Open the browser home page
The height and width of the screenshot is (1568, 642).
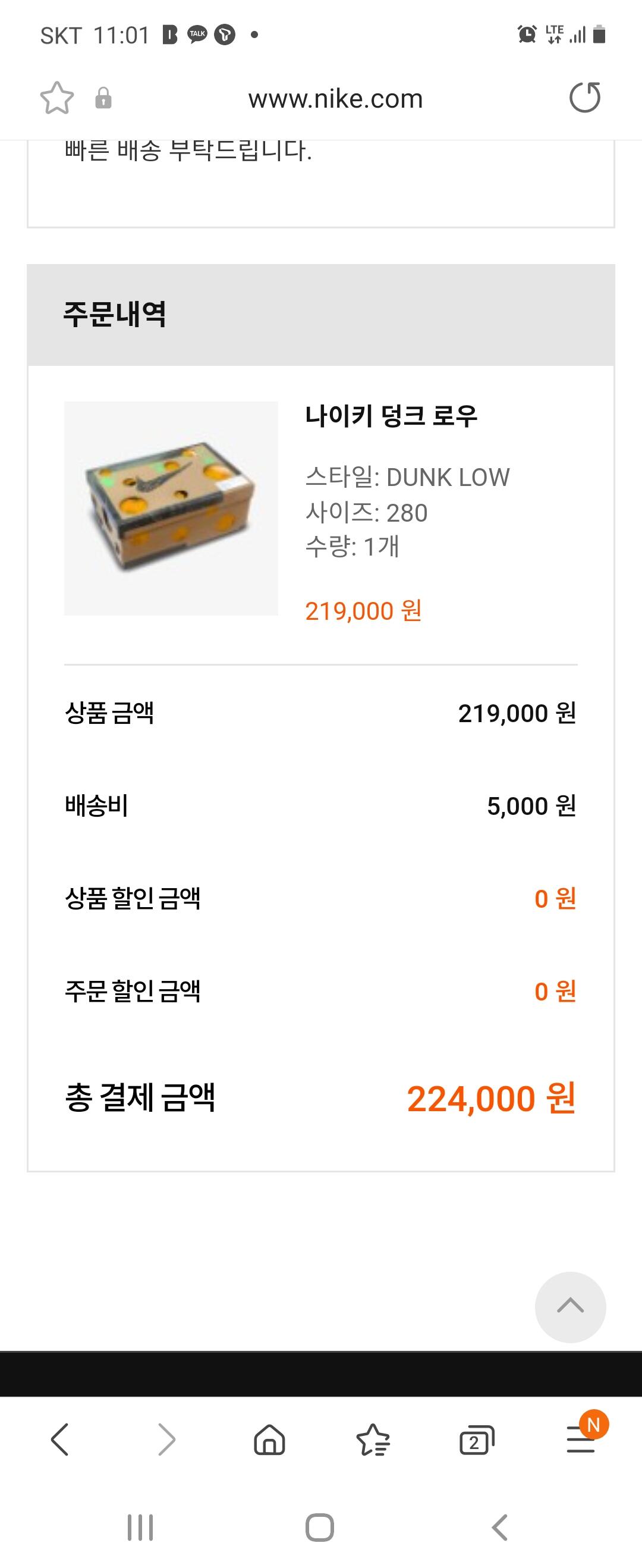point(269,1440)
